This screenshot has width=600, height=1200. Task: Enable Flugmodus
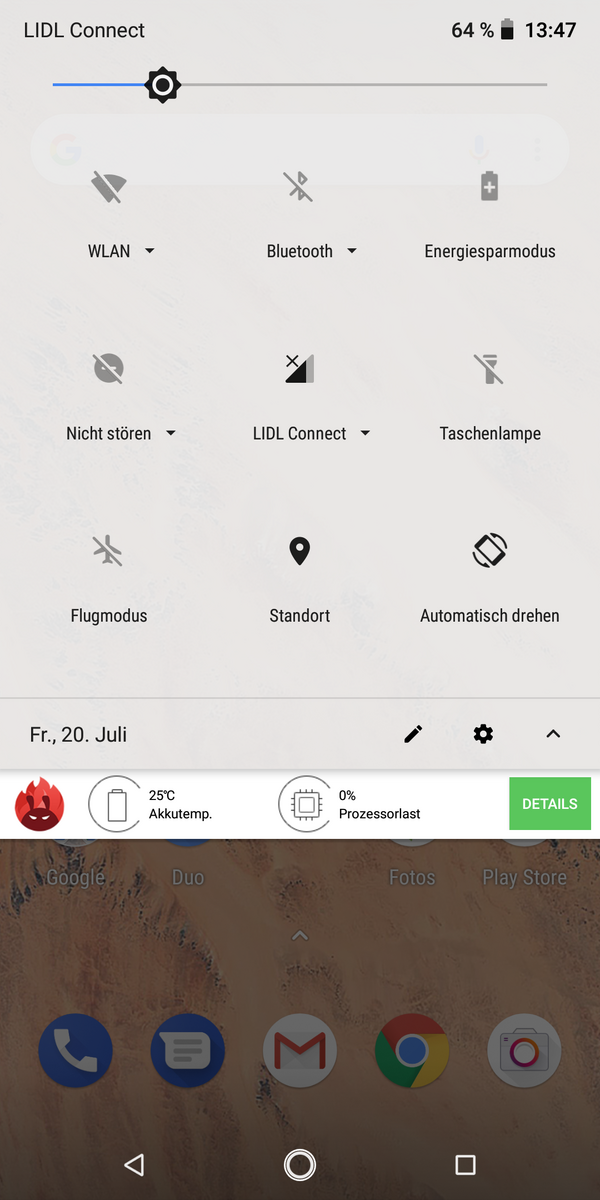[x=109, y=551]
